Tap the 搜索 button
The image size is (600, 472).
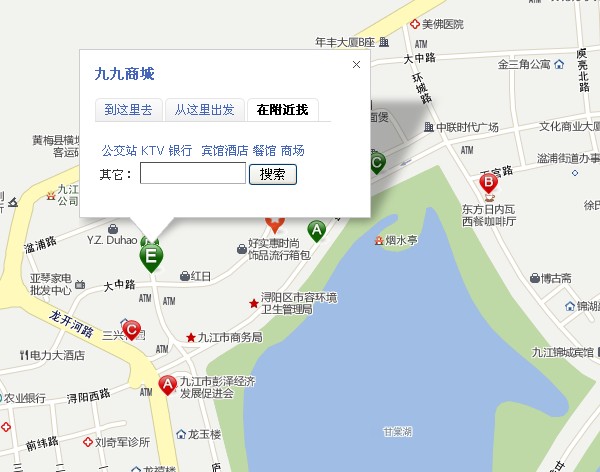[x=272, y=174]
